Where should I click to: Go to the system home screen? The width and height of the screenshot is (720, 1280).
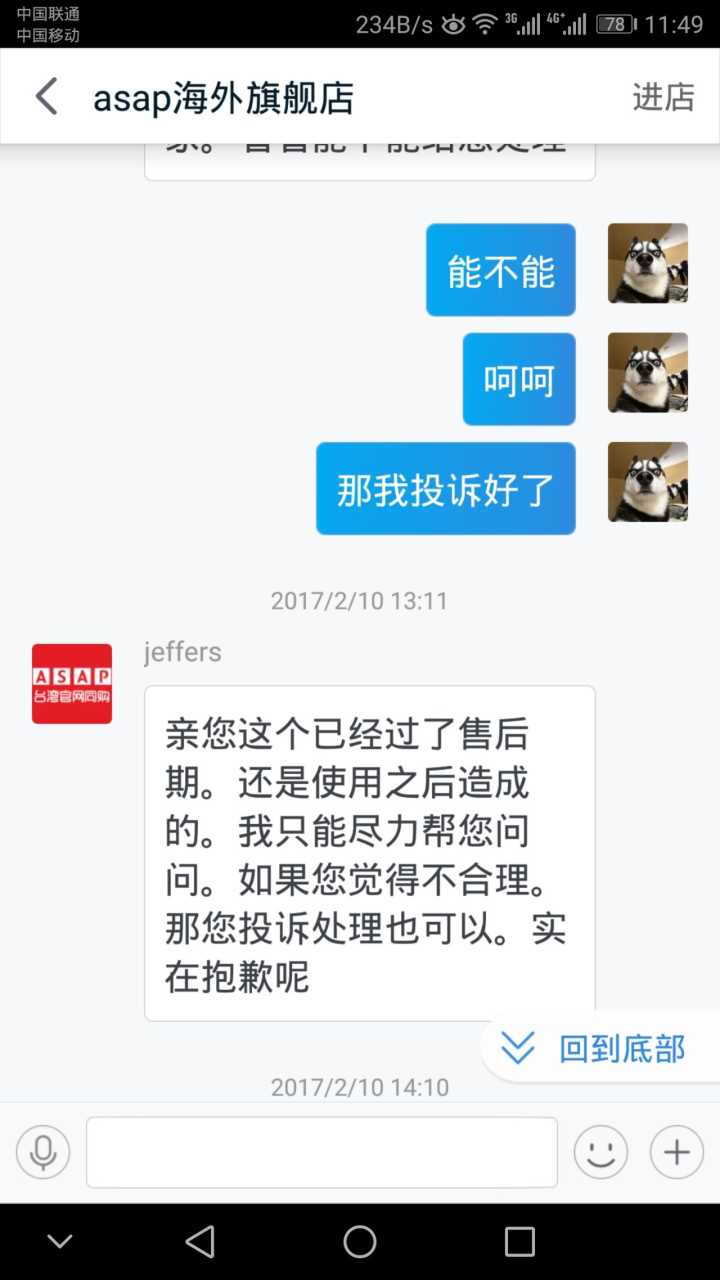pyautogui.click(x=360, y=1242)
